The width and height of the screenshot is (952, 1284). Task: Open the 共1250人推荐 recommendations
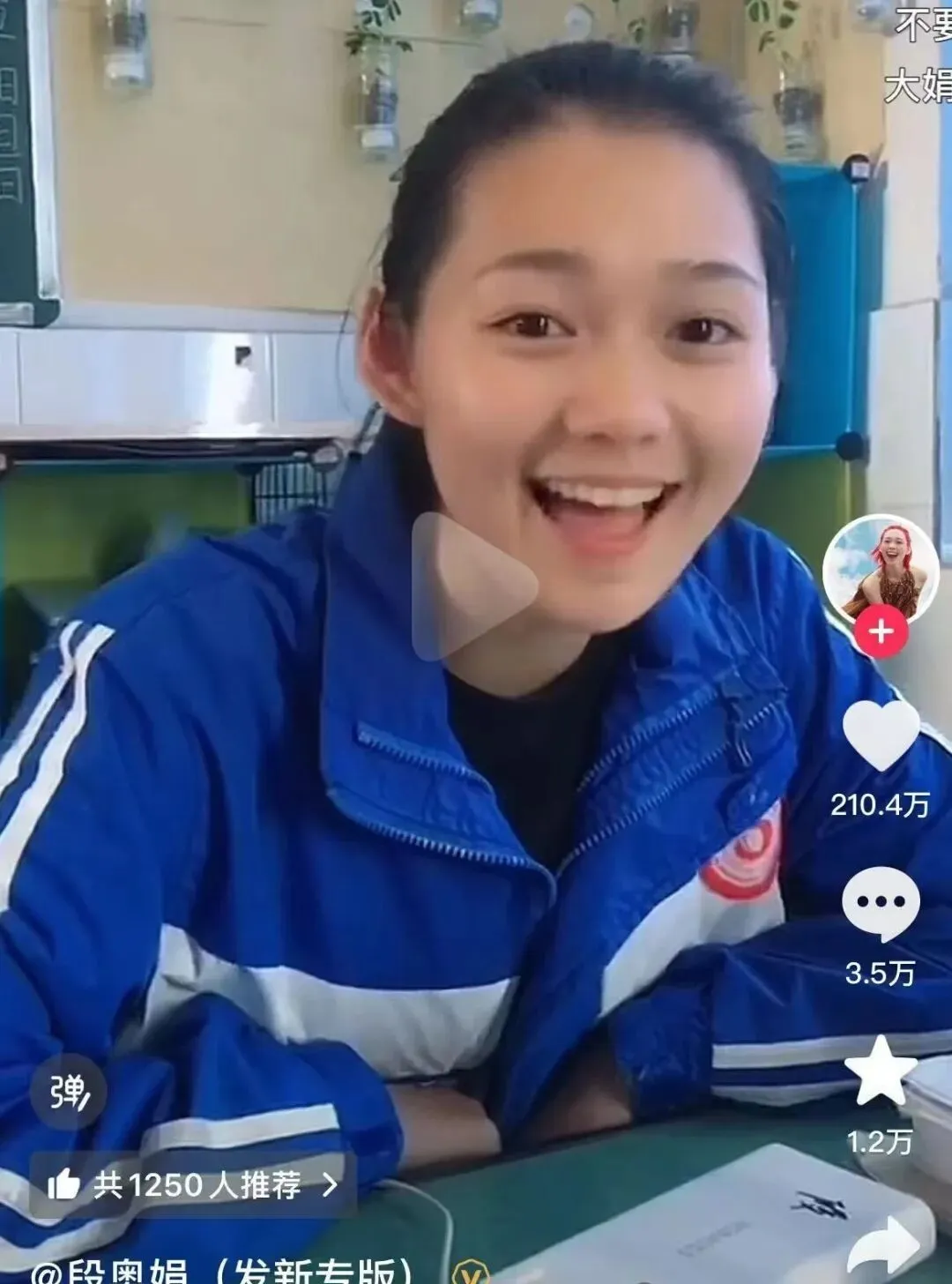tap(193, 1185)
